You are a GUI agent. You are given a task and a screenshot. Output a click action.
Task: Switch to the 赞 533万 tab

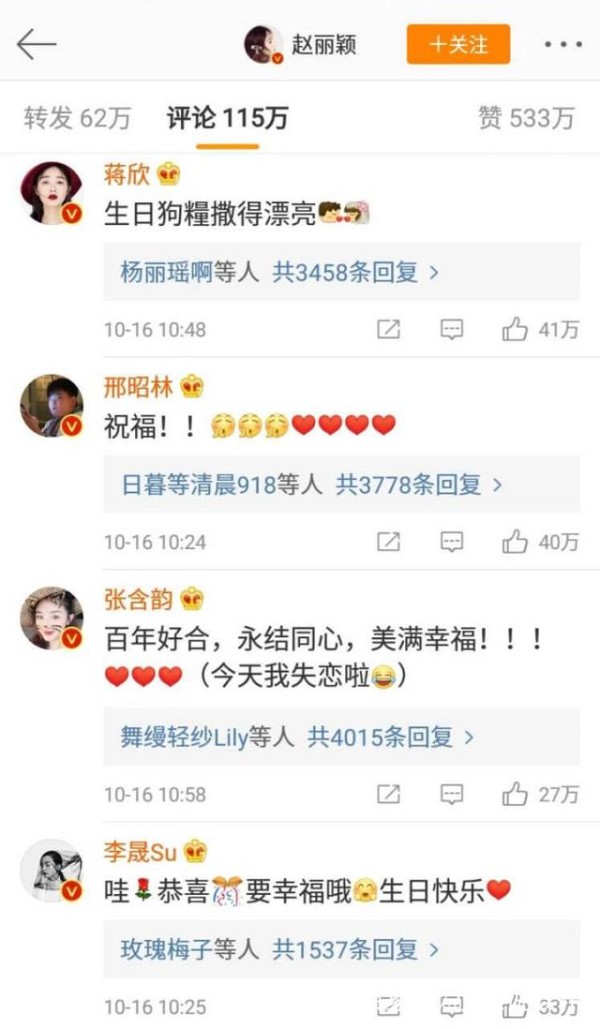526,118
